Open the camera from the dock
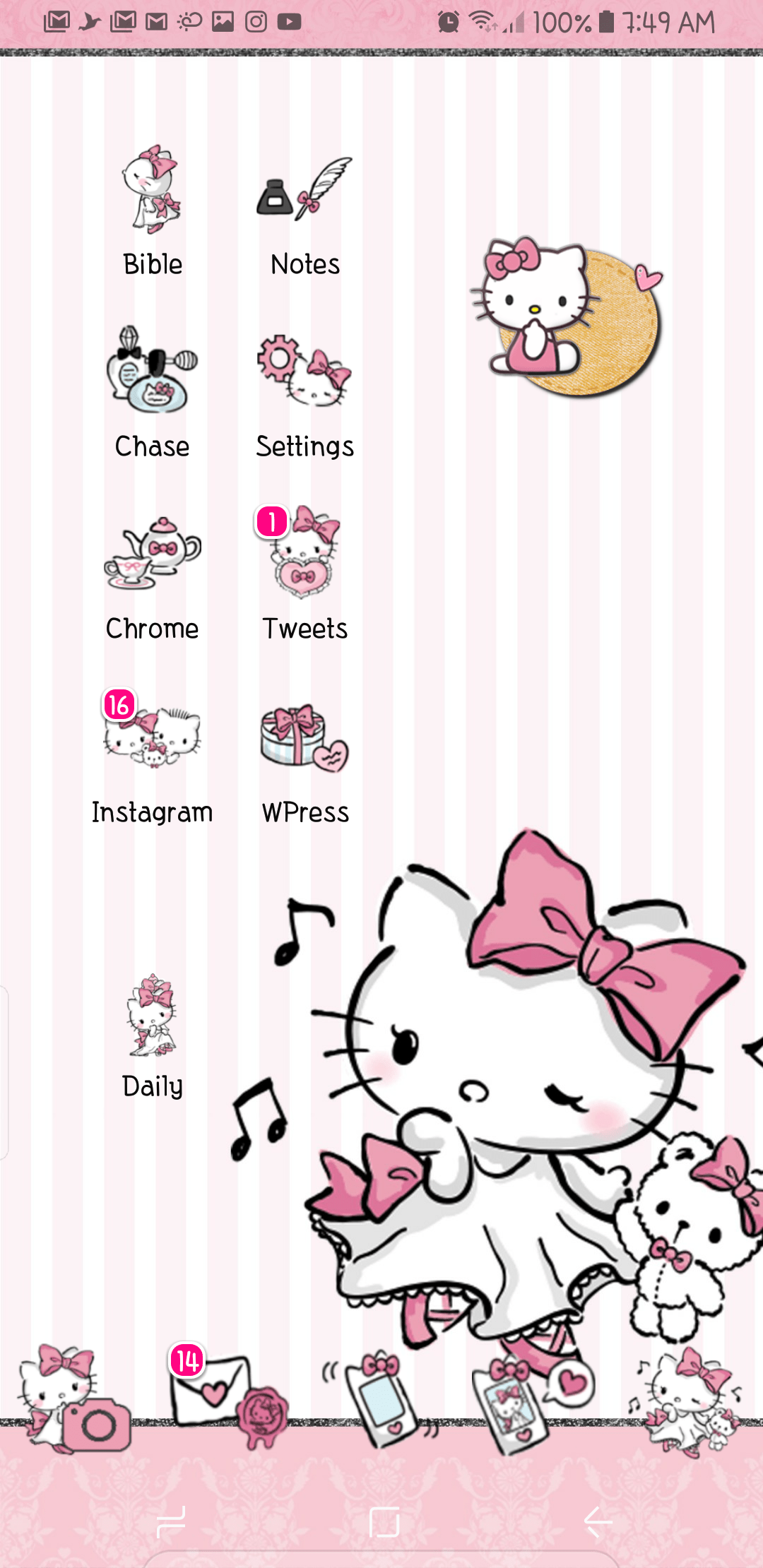Image resolution: width=763 pixels, height=1568 pixels. (76, 1398)
